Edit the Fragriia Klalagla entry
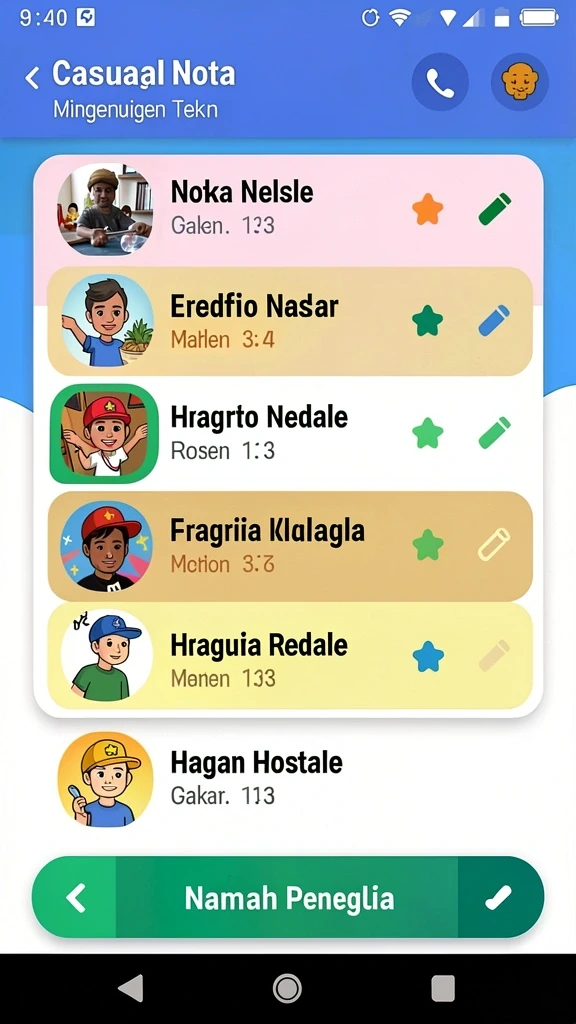Viewport: 576px width, 1024px height. [494, 544]
